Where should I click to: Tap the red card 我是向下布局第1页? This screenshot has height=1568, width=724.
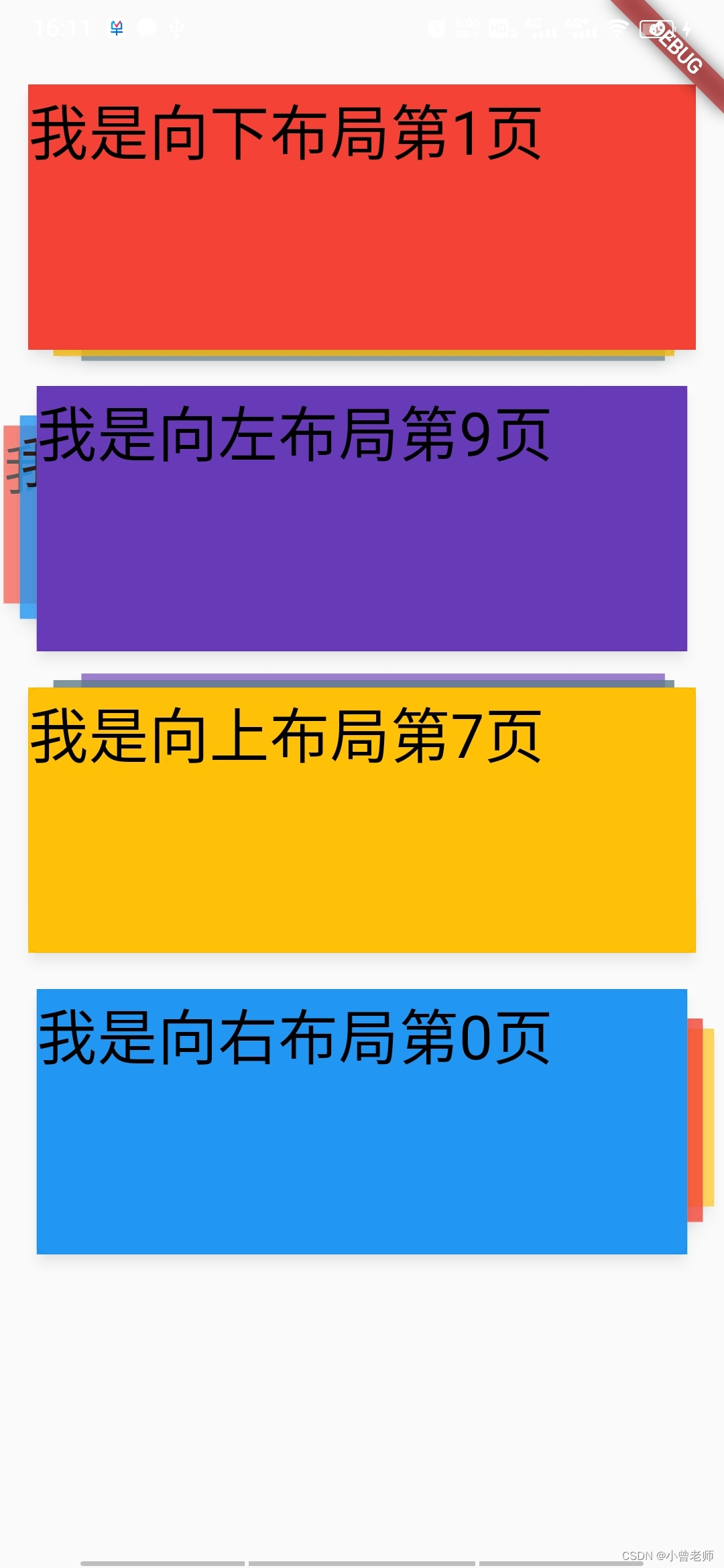coord(362,217)
